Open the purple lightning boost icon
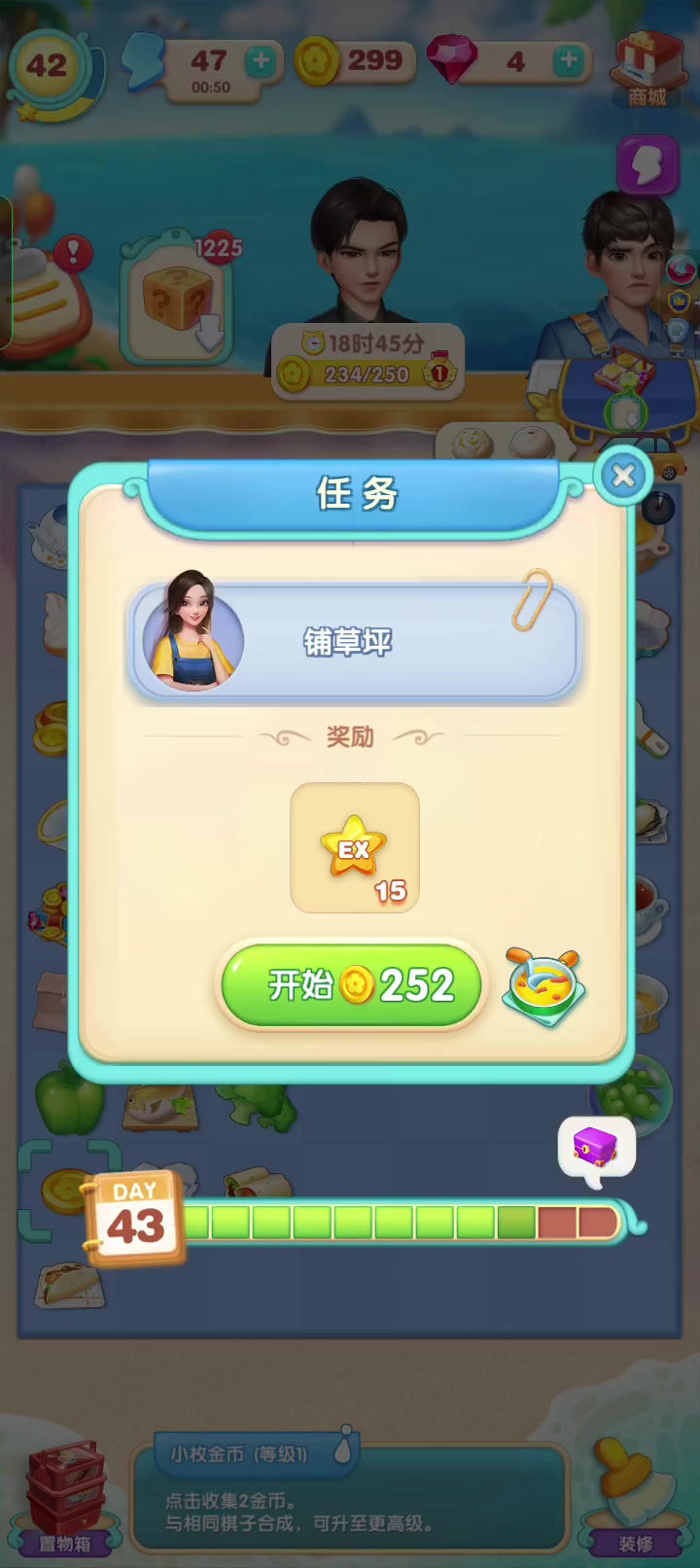Image resolution: width=700 pixels, height=1568 pixels. tap(647, 165)
